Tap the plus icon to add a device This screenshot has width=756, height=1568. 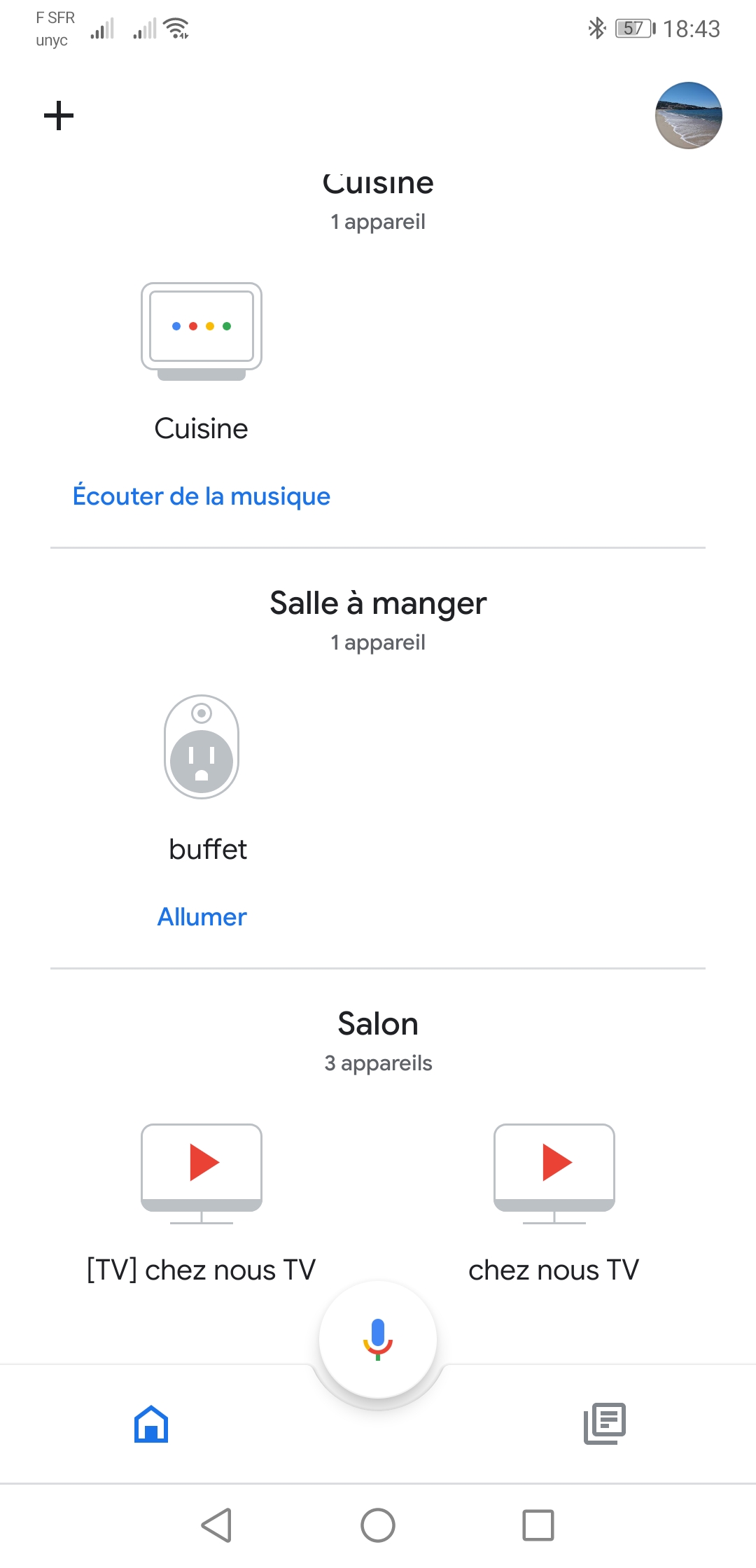tap(59, 115)
